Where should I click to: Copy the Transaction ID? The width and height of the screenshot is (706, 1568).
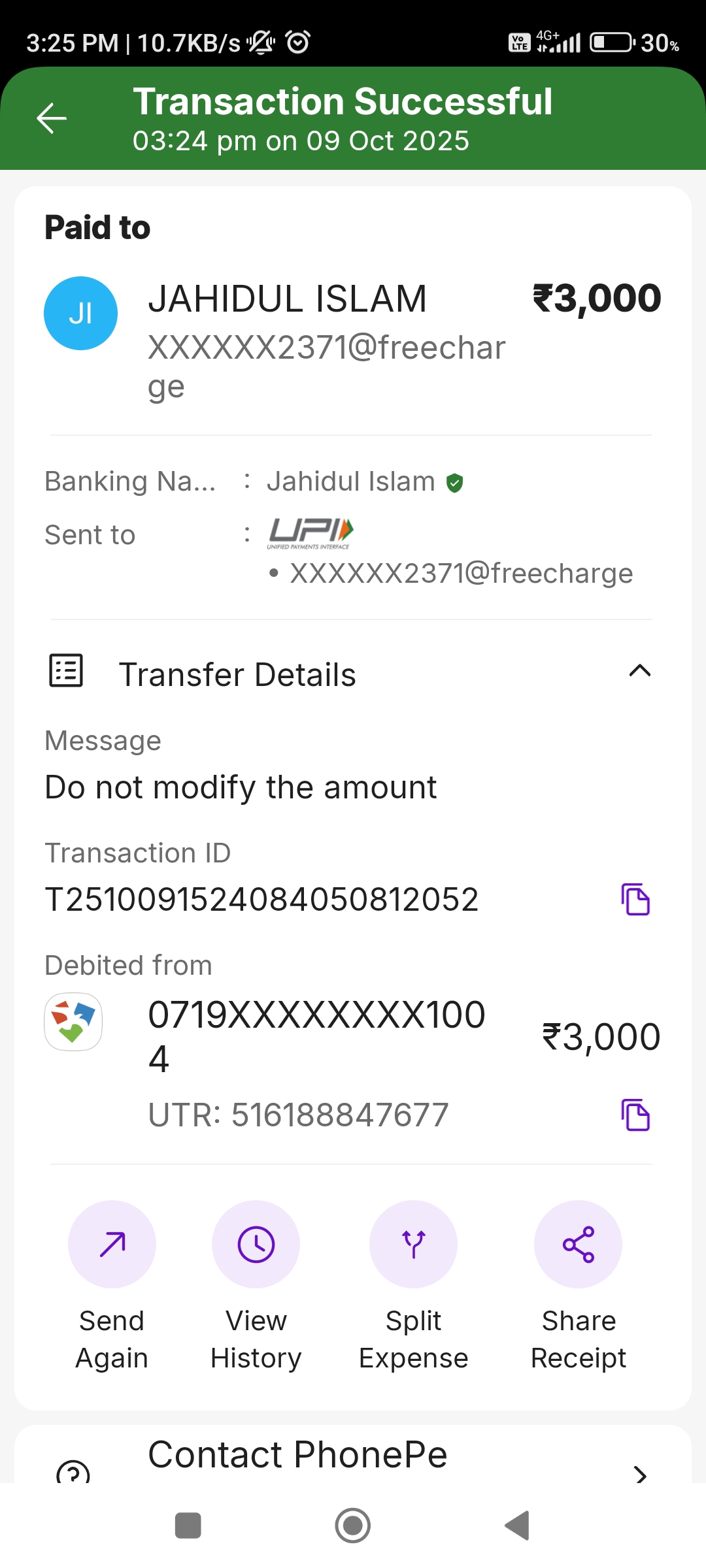635,900
